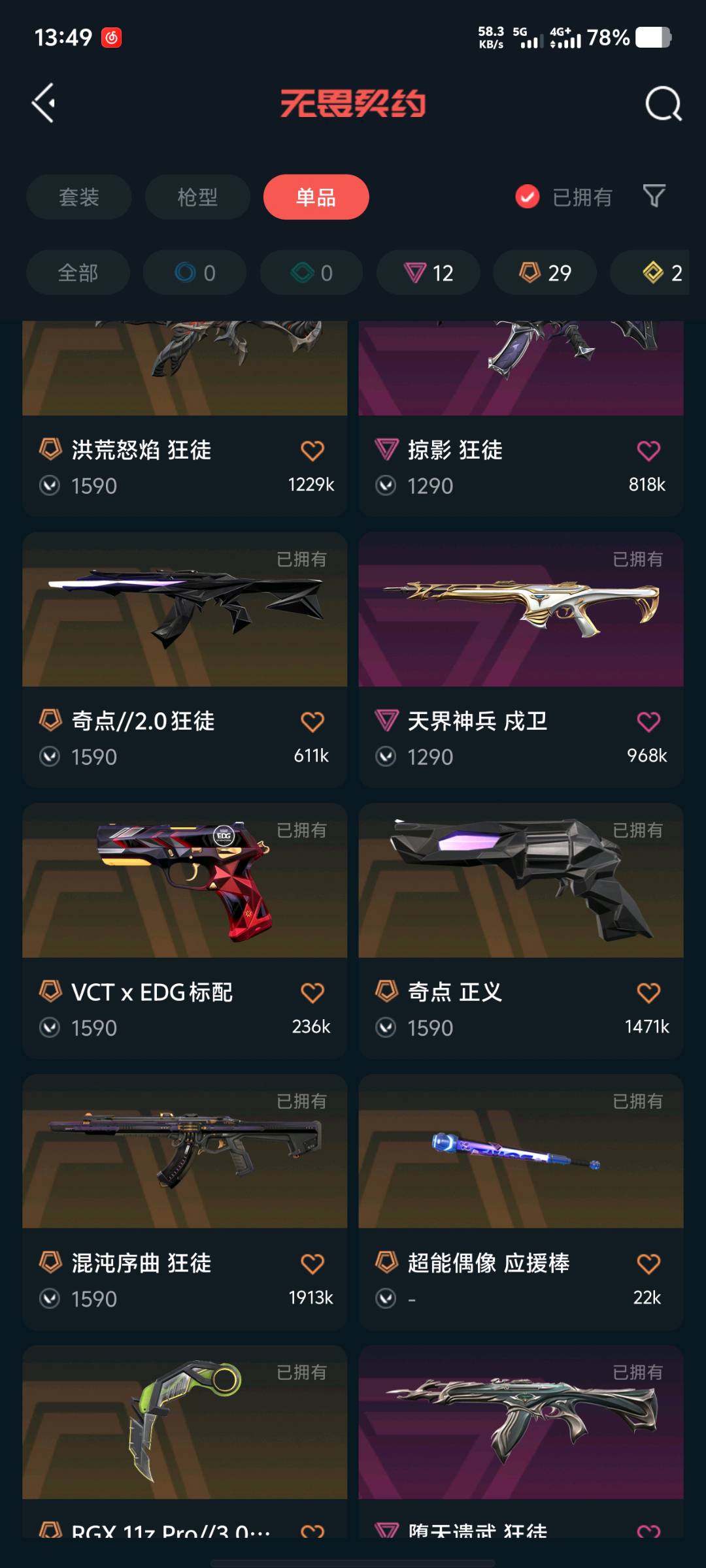
Task: Like the 洪荒怒焰 狂徒 skin
Action: click(312, 451)
